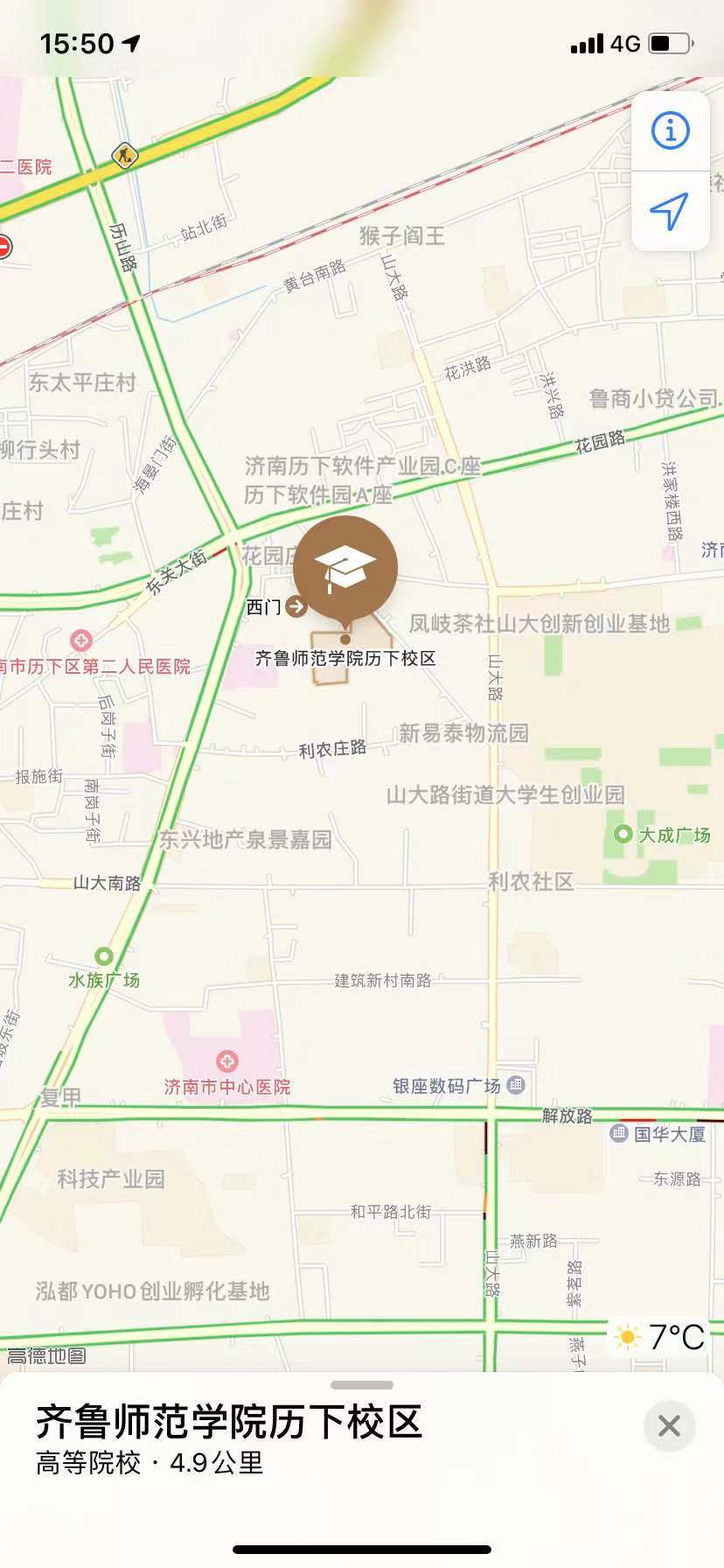Viewport: 724px width, 1568px height.
Task: Select 历下区第二人民医院 hospital marker
Action: [x=81, y=641]
